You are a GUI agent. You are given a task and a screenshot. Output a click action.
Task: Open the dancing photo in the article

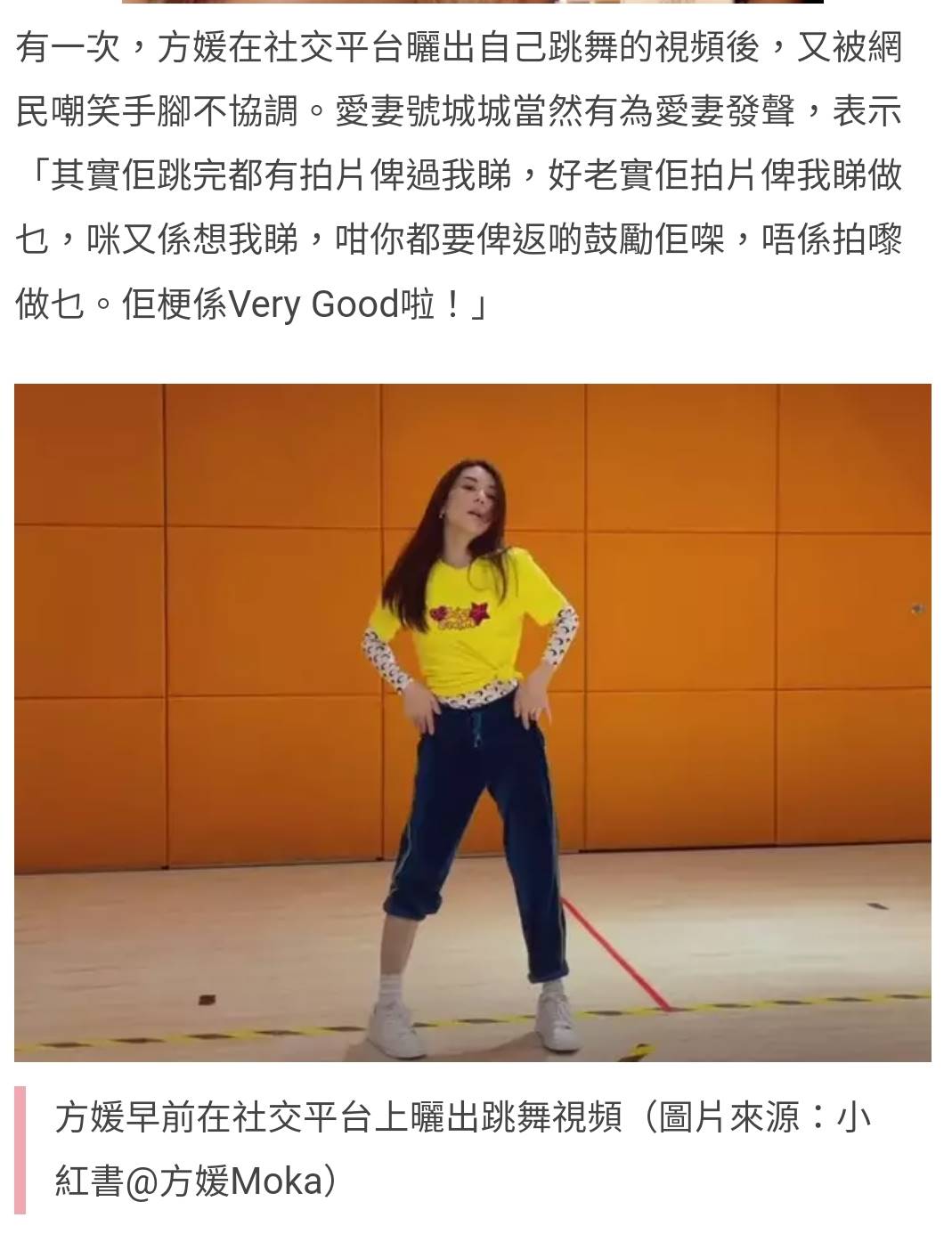[x=472, y=721]
